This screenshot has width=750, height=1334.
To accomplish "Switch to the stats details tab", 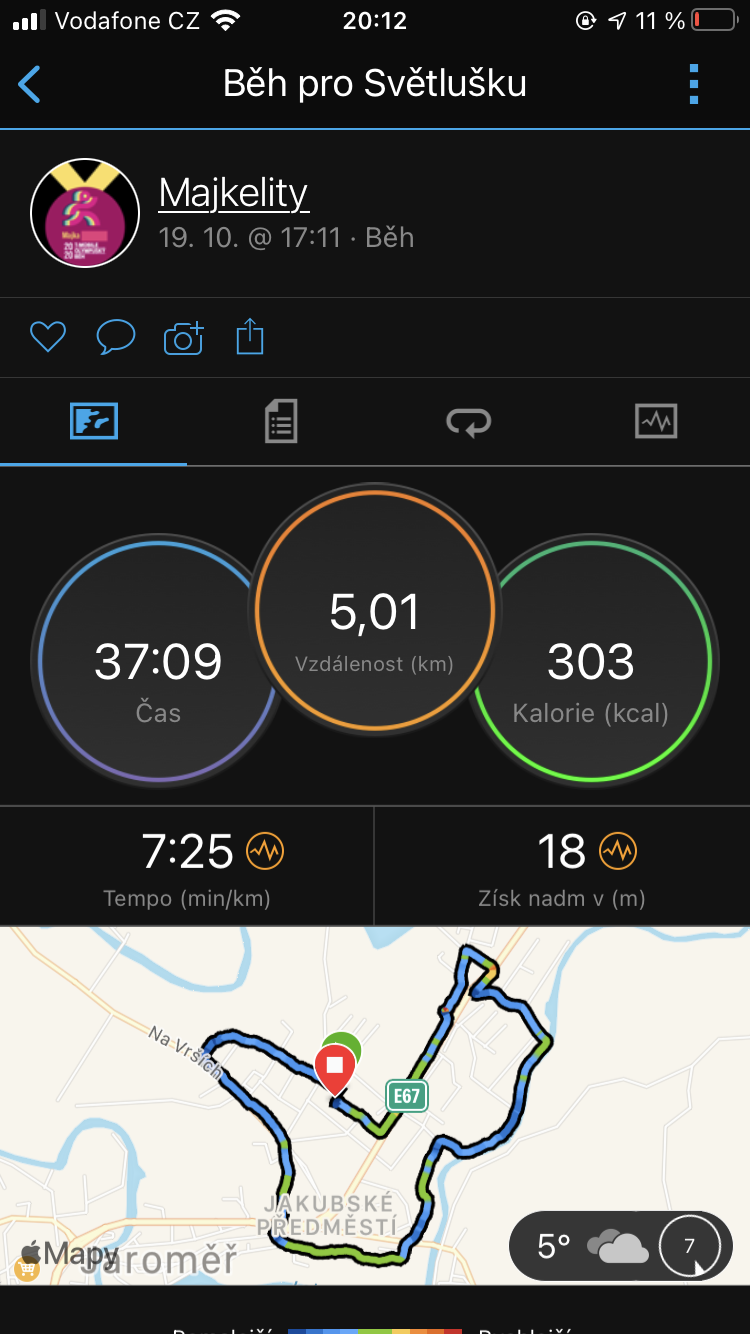I will pyautogui.click(x=281, y=421).
